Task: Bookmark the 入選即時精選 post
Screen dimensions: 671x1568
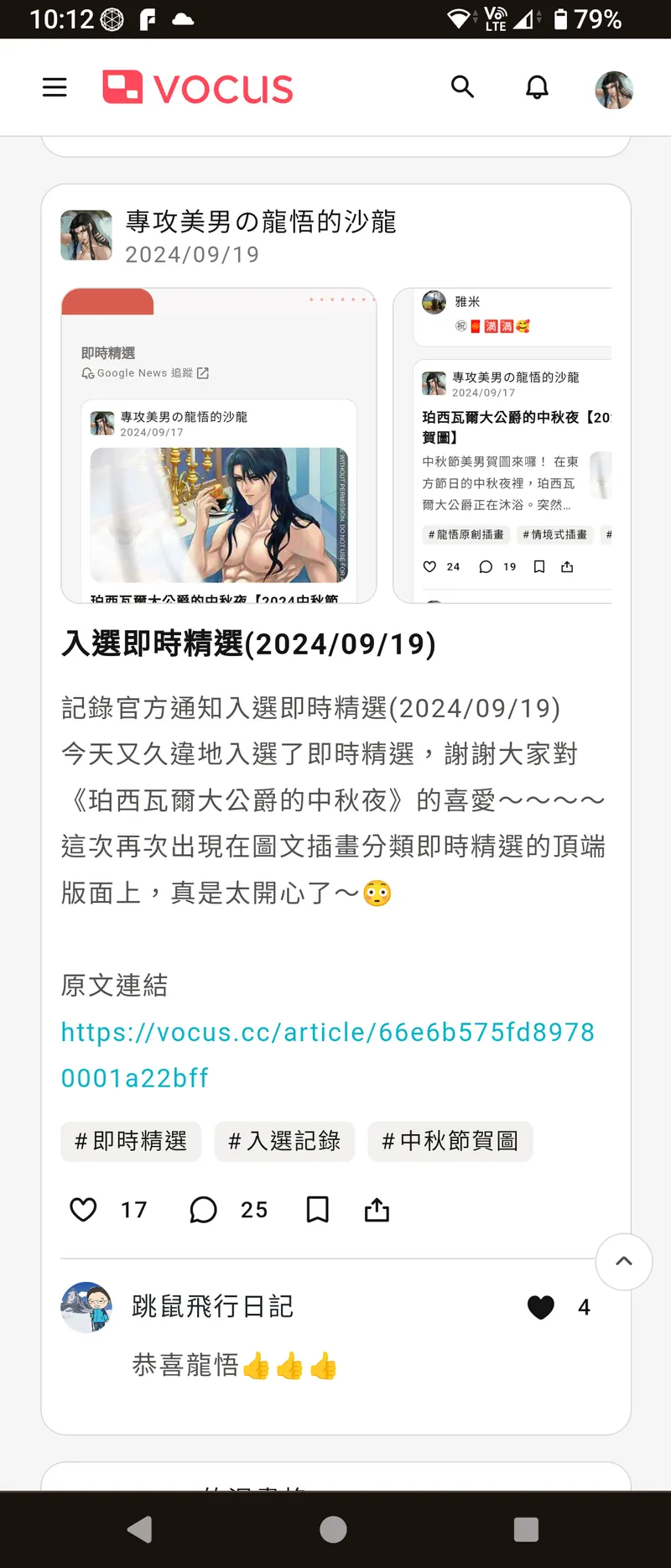Action: click(x=318, y=1210)
